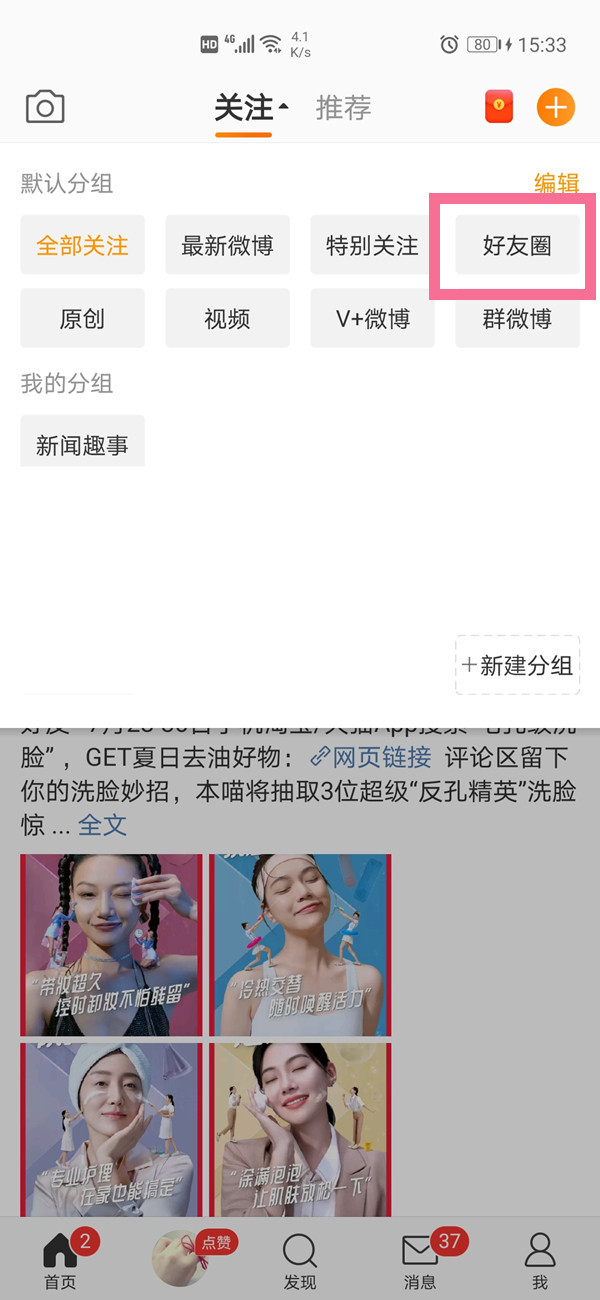Select the 特别关注 group
Viewport: 600px width, 1300px height.
(x=372, y=245)
